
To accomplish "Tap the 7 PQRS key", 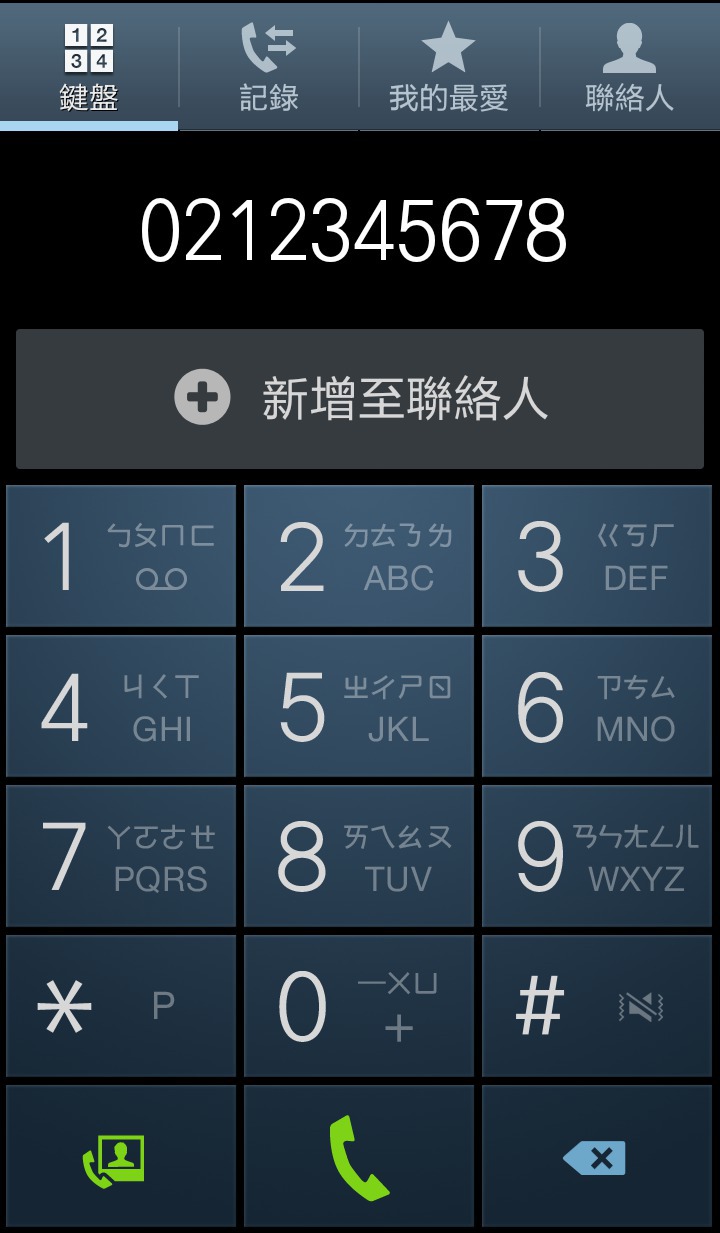I will (x=121, y=856).
